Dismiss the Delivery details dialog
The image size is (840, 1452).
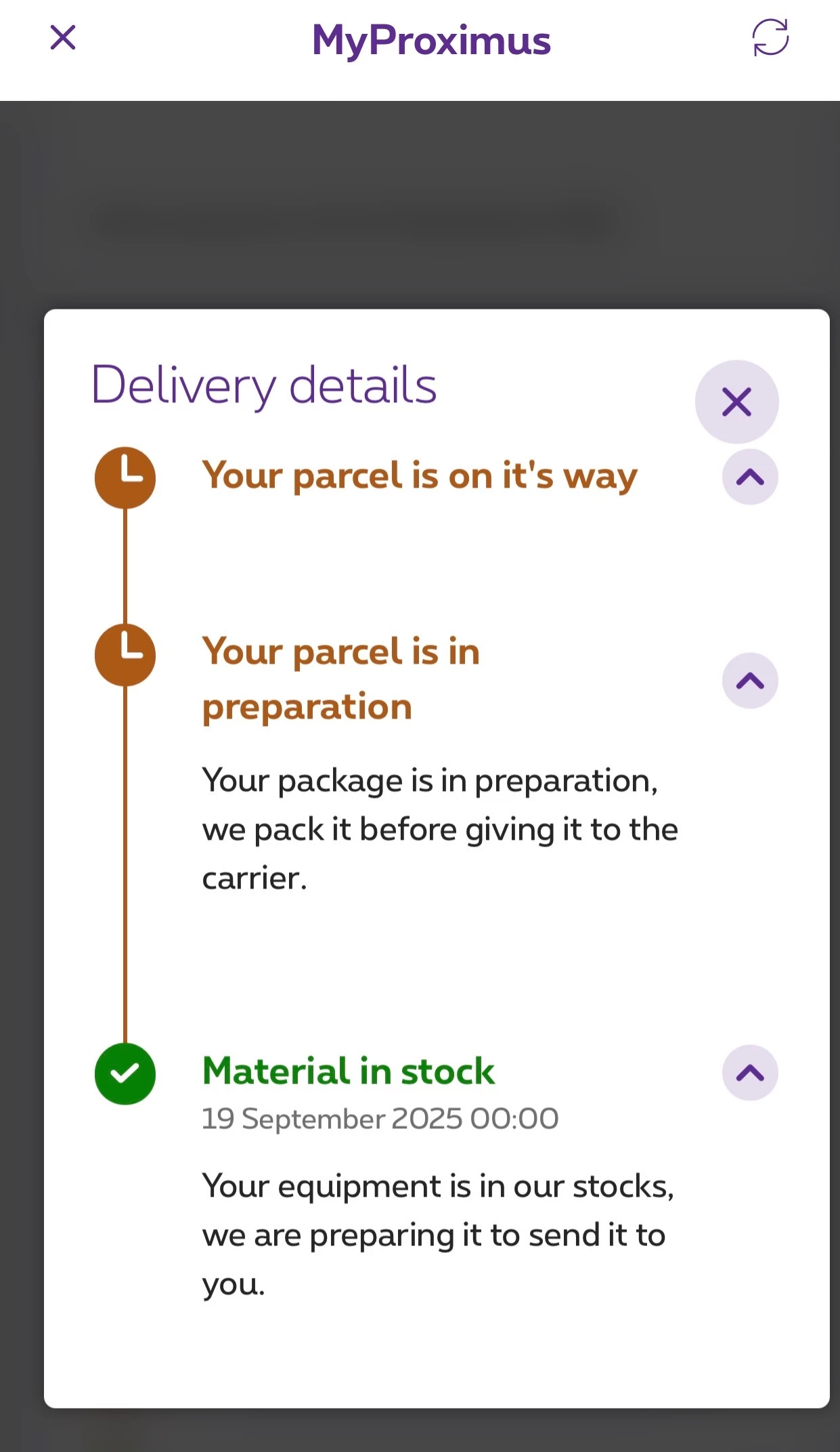click(x=736, y=402)
